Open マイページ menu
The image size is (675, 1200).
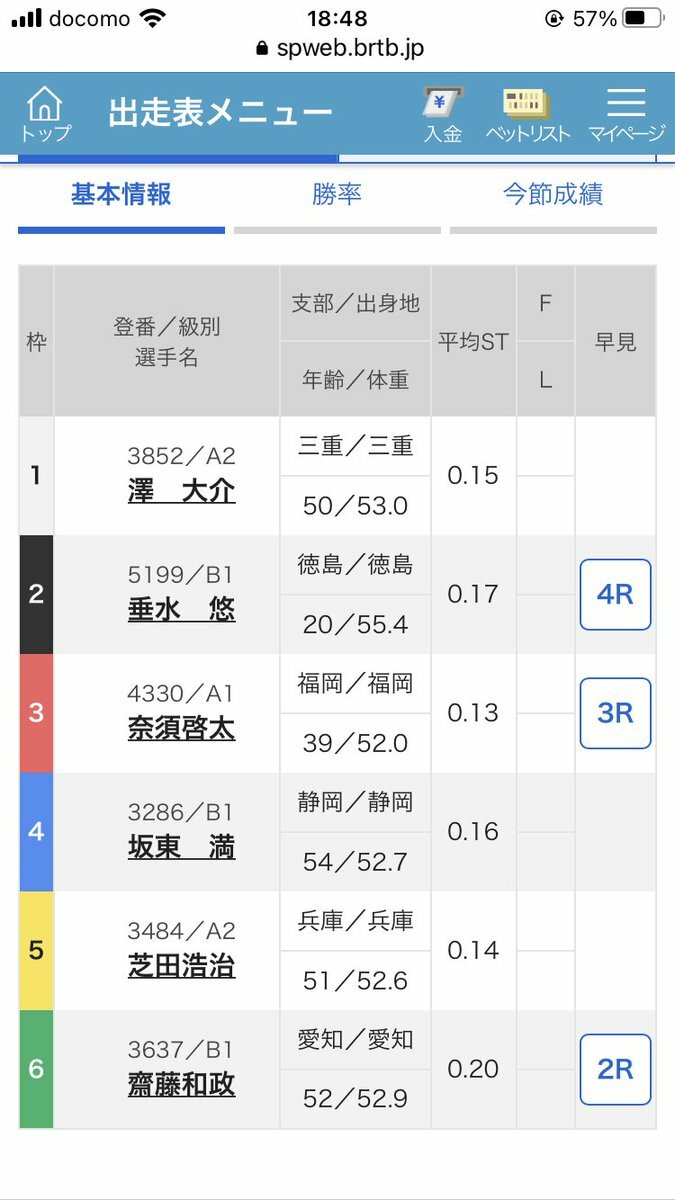(626, 114)
